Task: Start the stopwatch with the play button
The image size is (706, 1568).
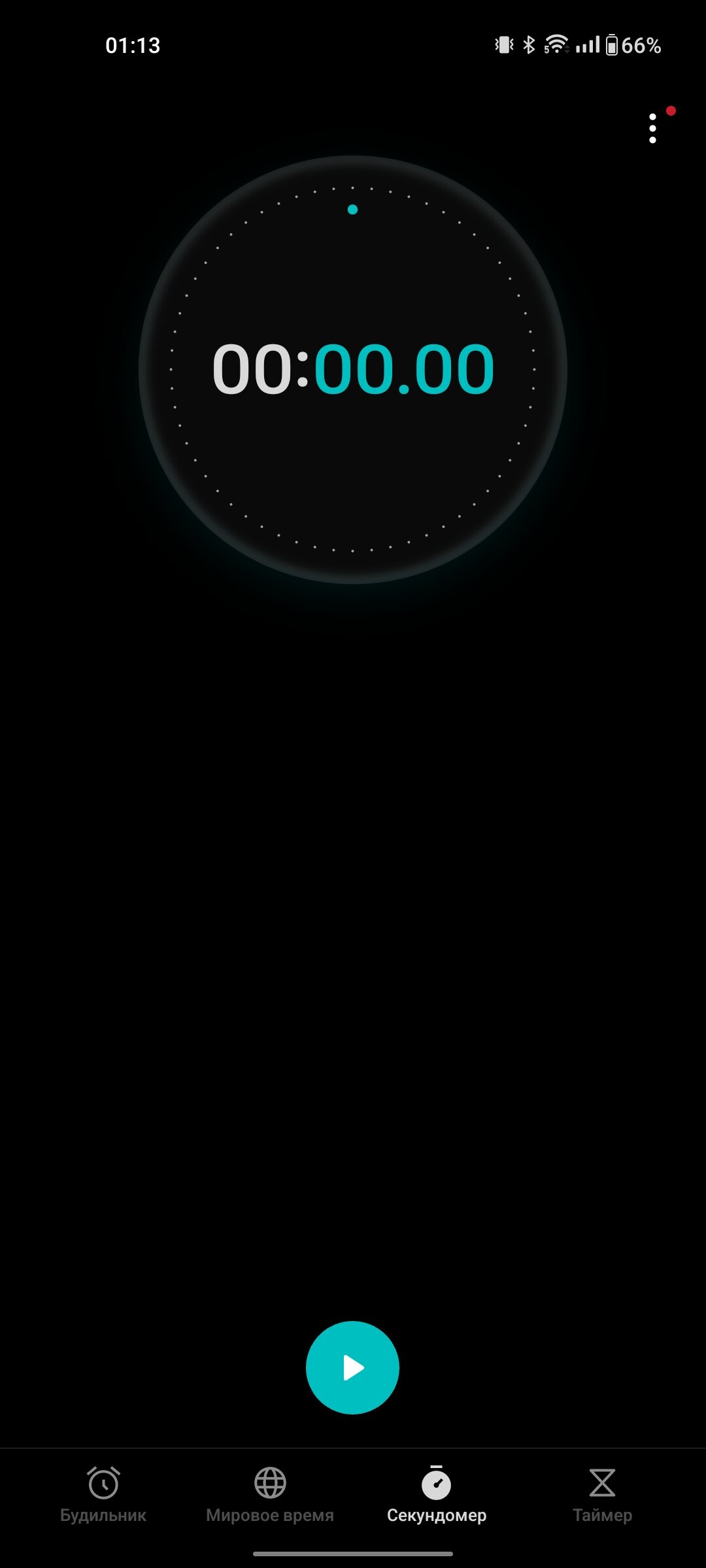Action: point(352,1367)
